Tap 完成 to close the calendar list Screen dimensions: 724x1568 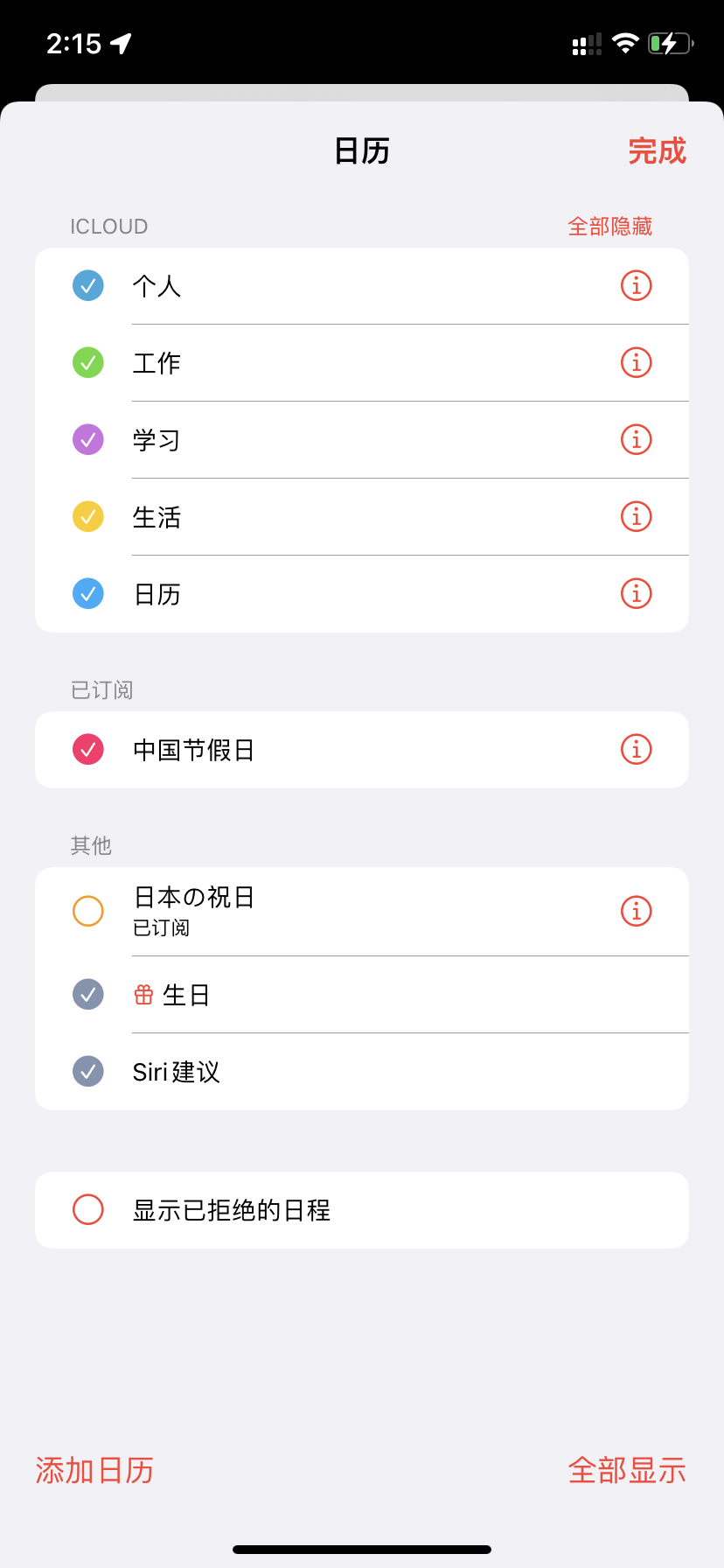[x=657, y=151]
